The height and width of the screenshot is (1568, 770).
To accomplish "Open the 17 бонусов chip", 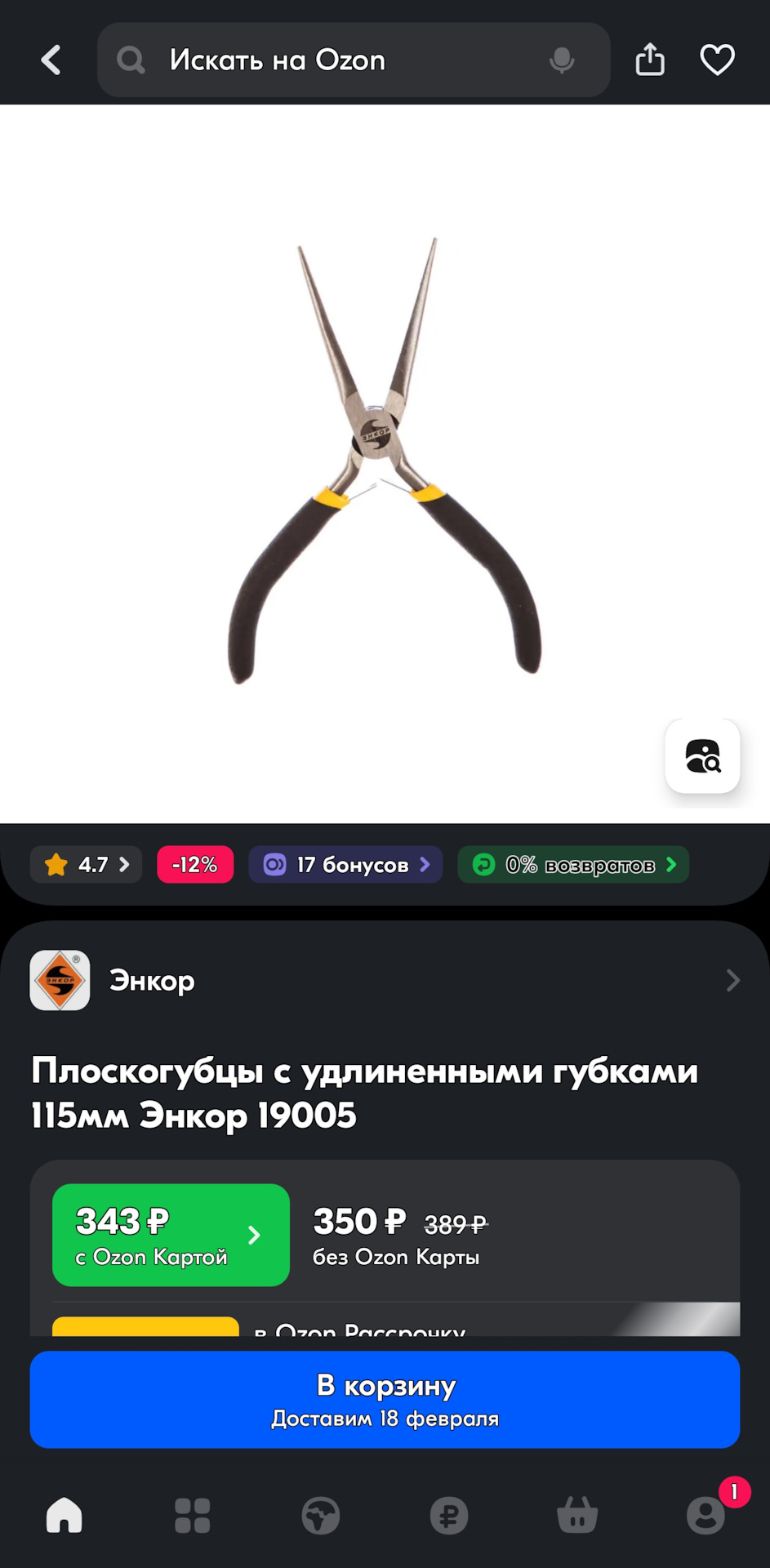I will pyautogui.click(x=345, y=865).
